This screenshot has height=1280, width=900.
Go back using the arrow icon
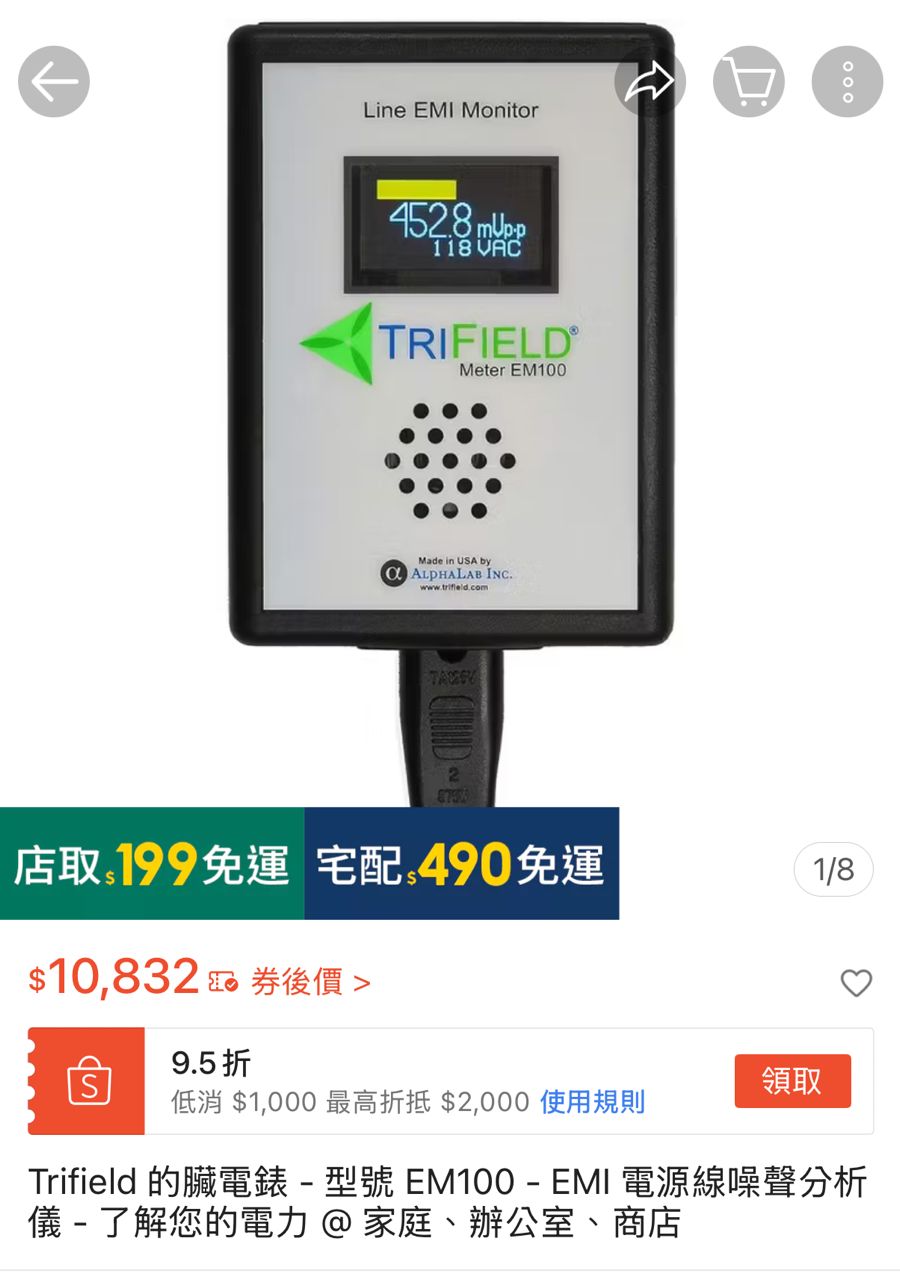(54, 82)
